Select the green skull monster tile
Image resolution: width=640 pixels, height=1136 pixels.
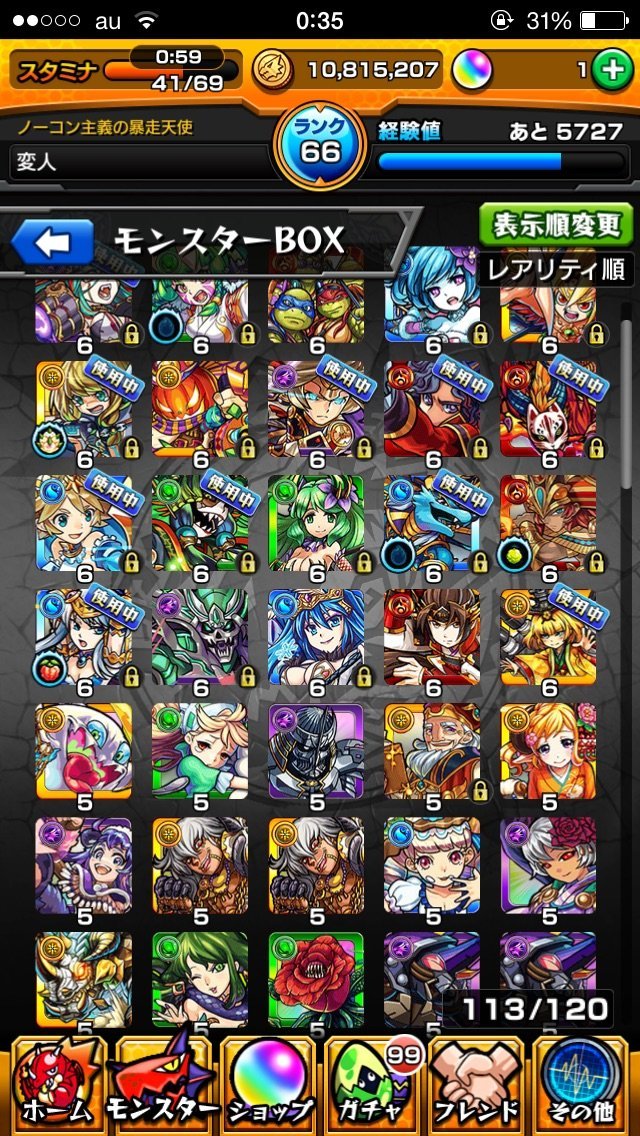pyautogui.click(x=200, y=635)
